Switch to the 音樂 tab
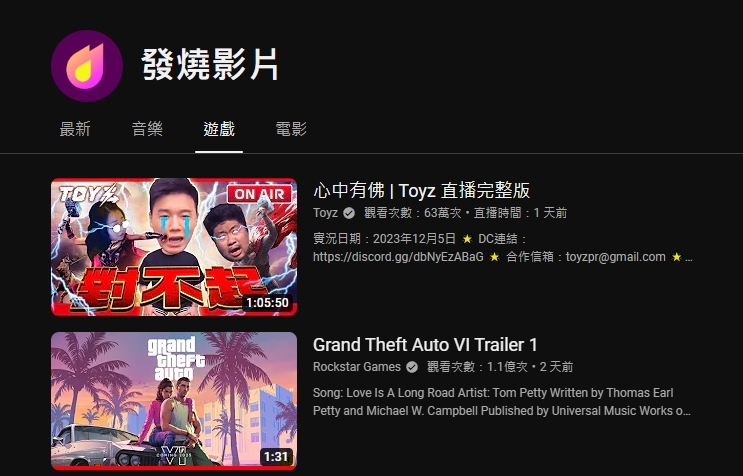This screenshot has width=743, height=476. pyautogui.click(x=147, y=128)
